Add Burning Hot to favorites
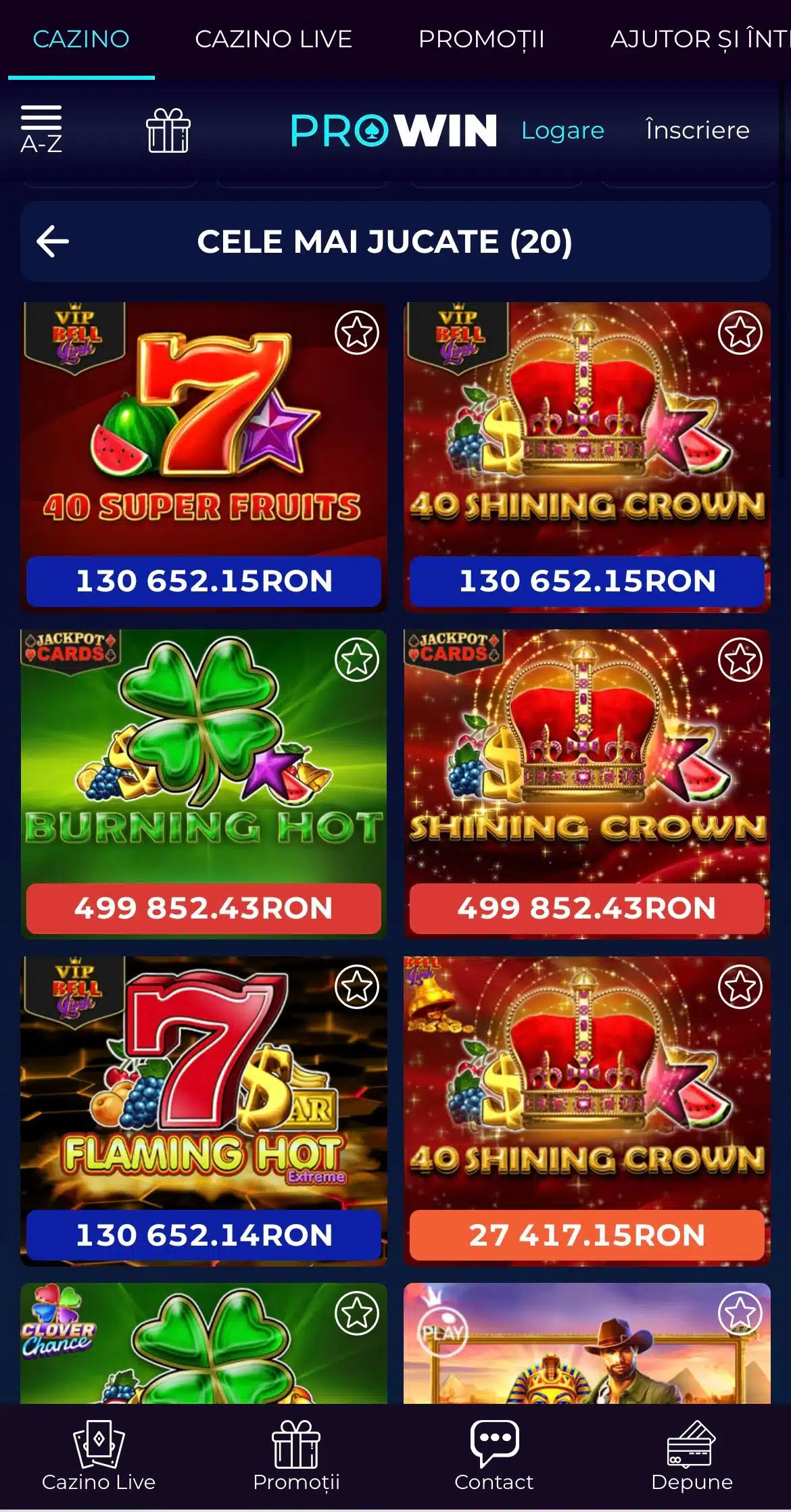The height and width of the screenshot is (1512, 791). point(356,660)
